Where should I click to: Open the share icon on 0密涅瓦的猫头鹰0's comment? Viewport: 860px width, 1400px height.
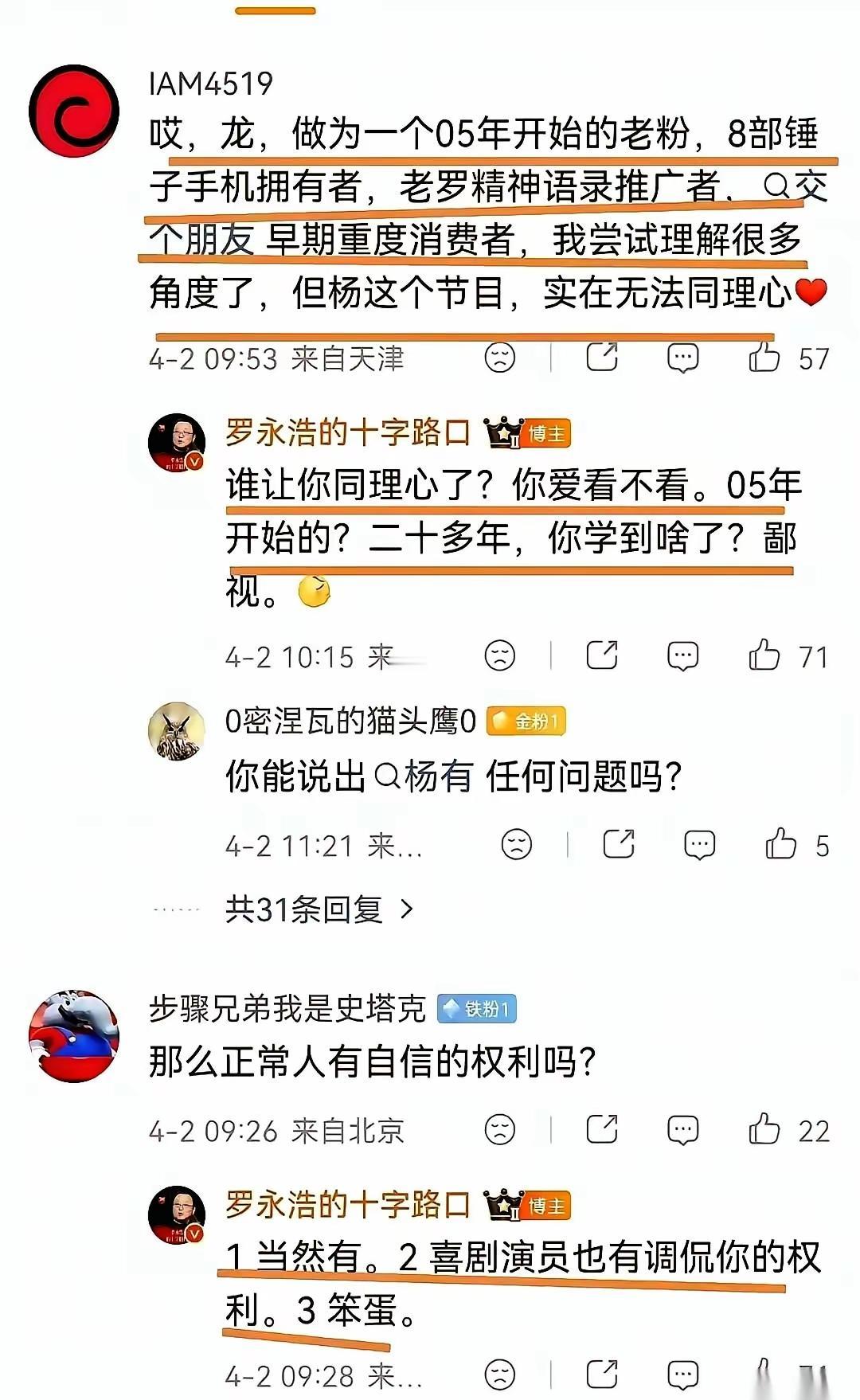(620, 846)
